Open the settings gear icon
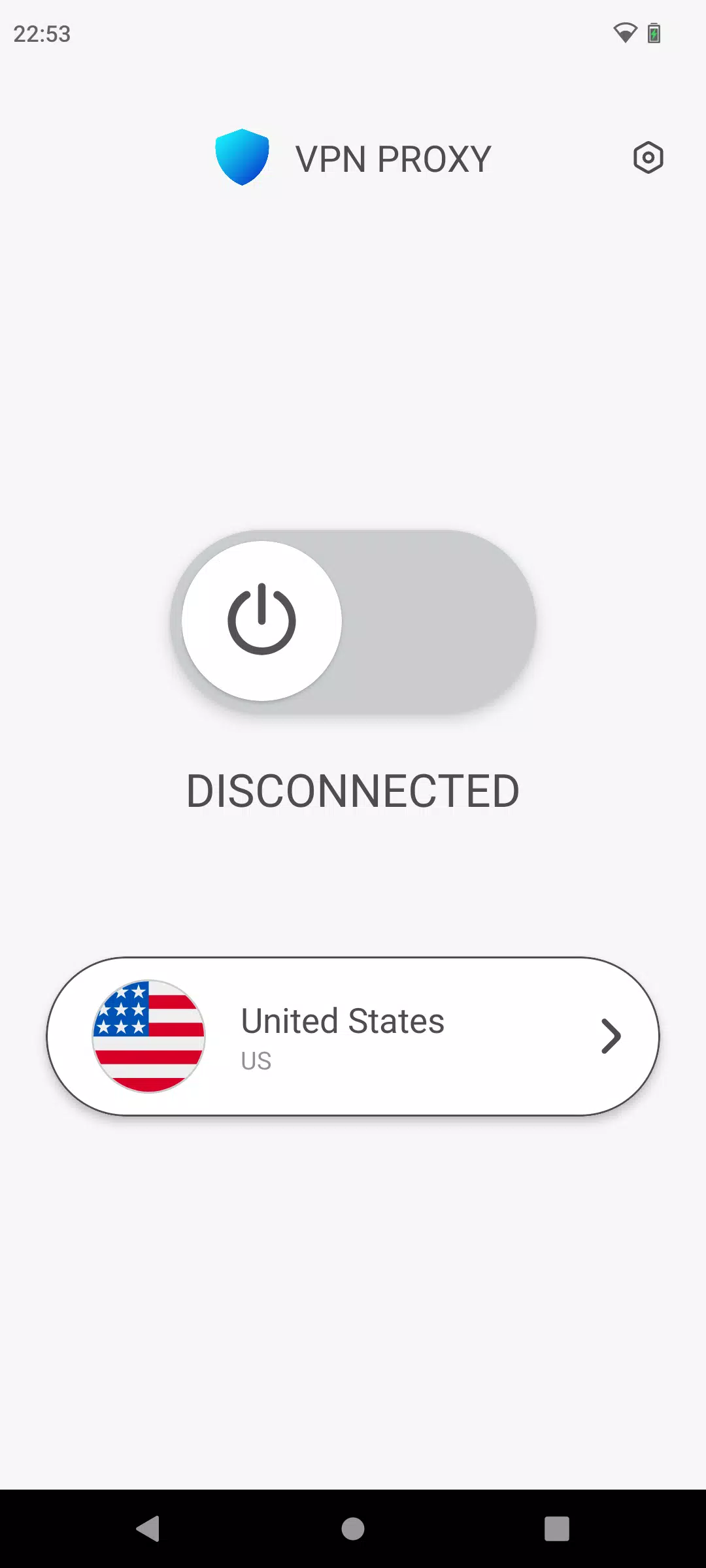The image size is (706, 1568). coord(648,157)
